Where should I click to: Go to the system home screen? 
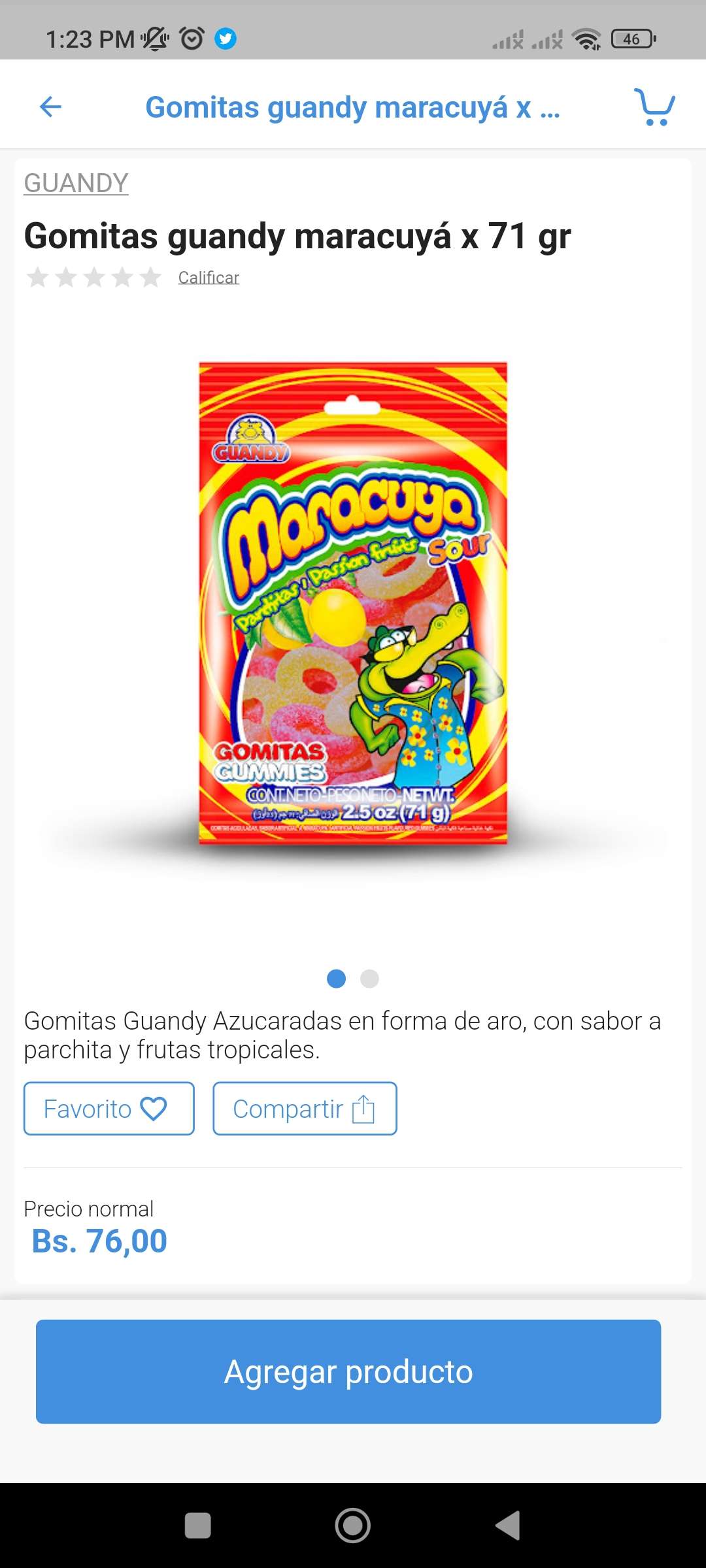coord(353,1526)
